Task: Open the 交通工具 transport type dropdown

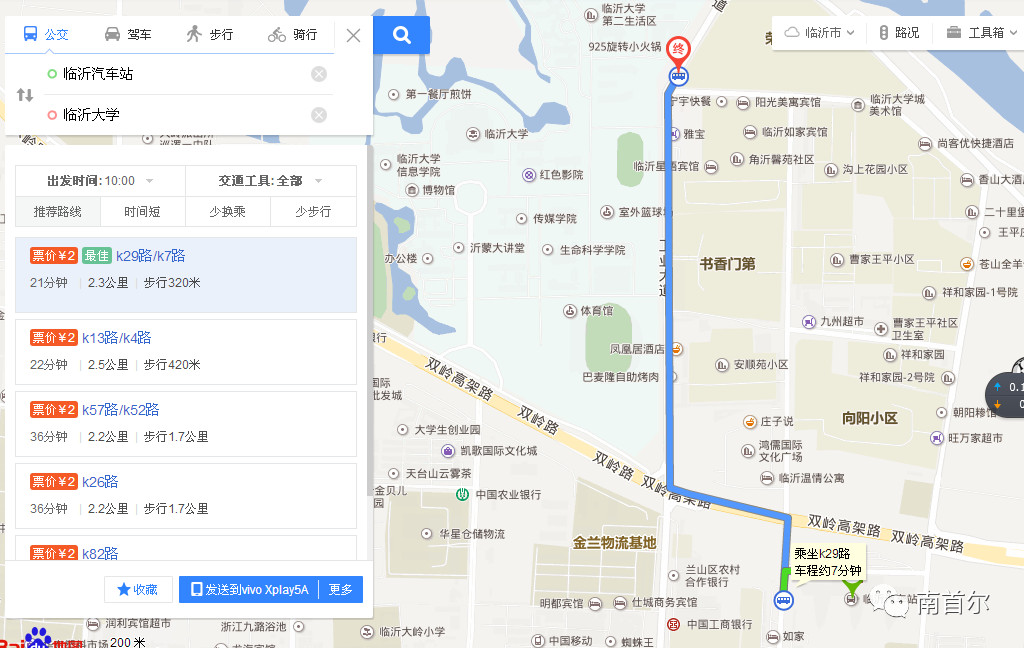Action: (x=270, y=181)
